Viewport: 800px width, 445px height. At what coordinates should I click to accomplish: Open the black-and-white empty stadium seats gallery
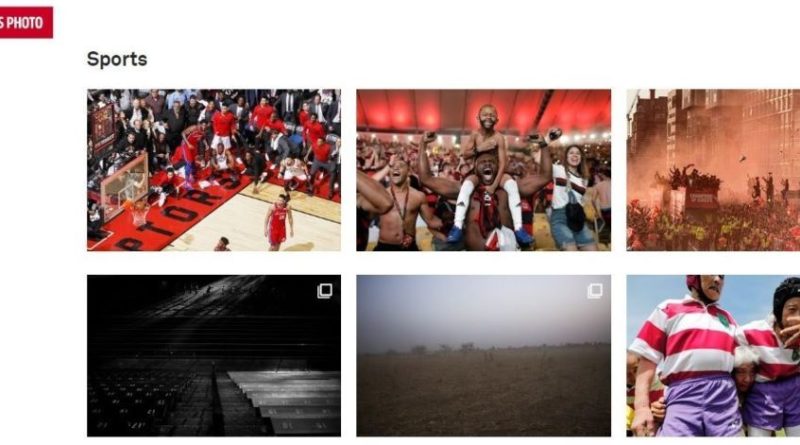213,356
